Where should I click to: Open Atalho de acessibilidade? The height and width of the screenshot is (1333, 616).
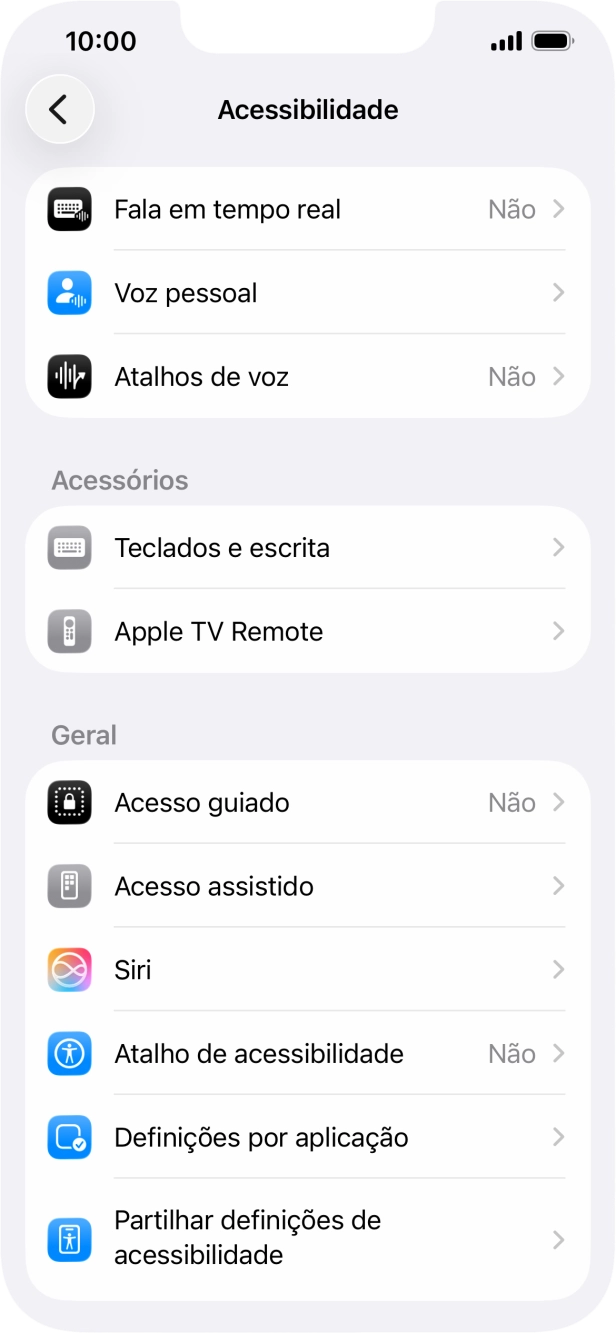pos(307,1054)
